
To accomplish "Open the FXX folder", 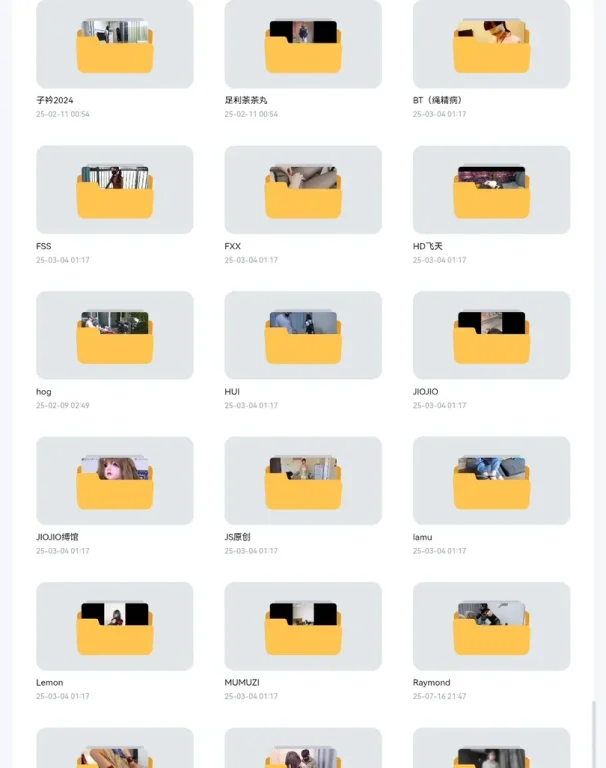I will pos(303,190).
